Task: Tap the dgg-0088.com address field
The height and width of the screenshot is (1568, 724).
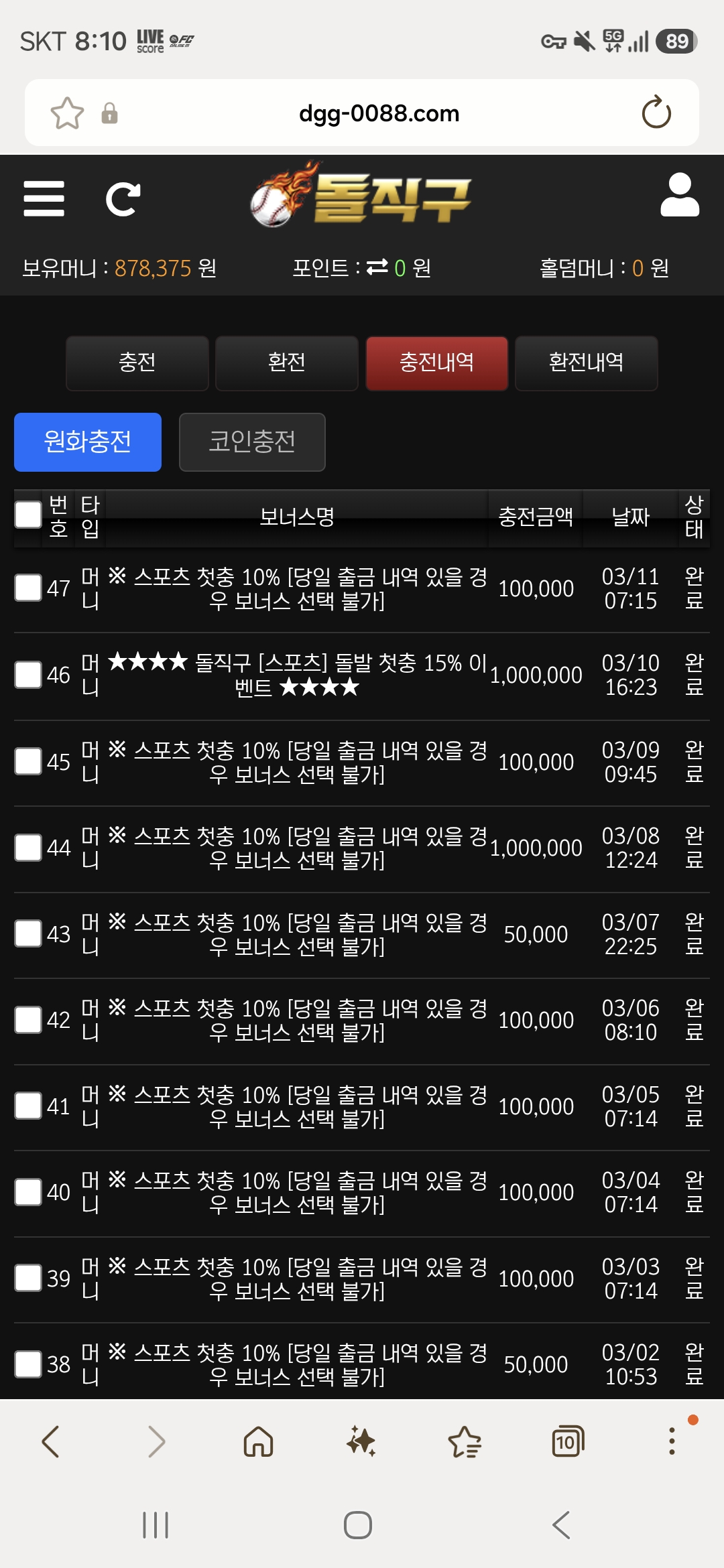Action: point(379,113)
